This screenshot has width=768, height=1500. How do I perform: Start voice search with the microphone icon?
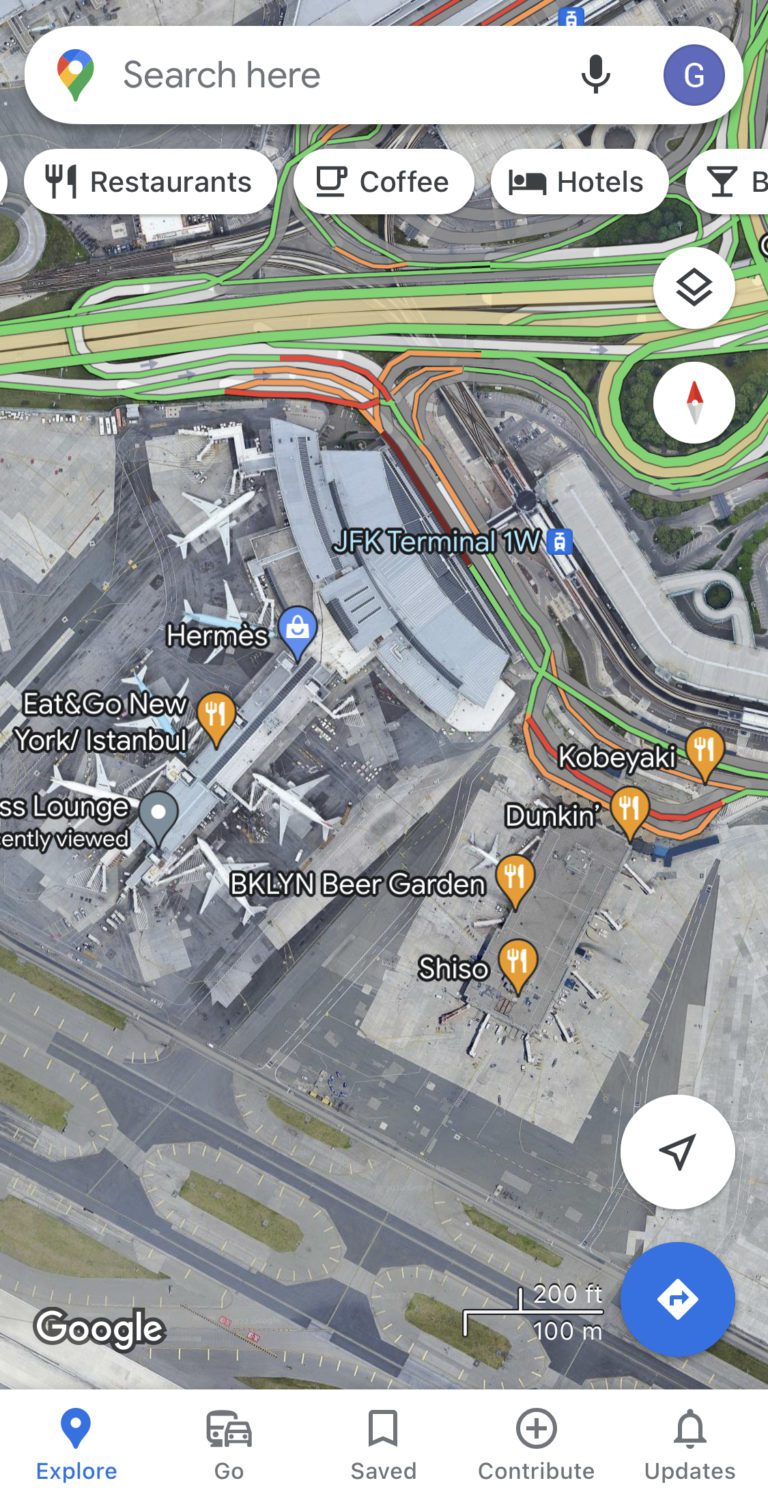[596, 74]
